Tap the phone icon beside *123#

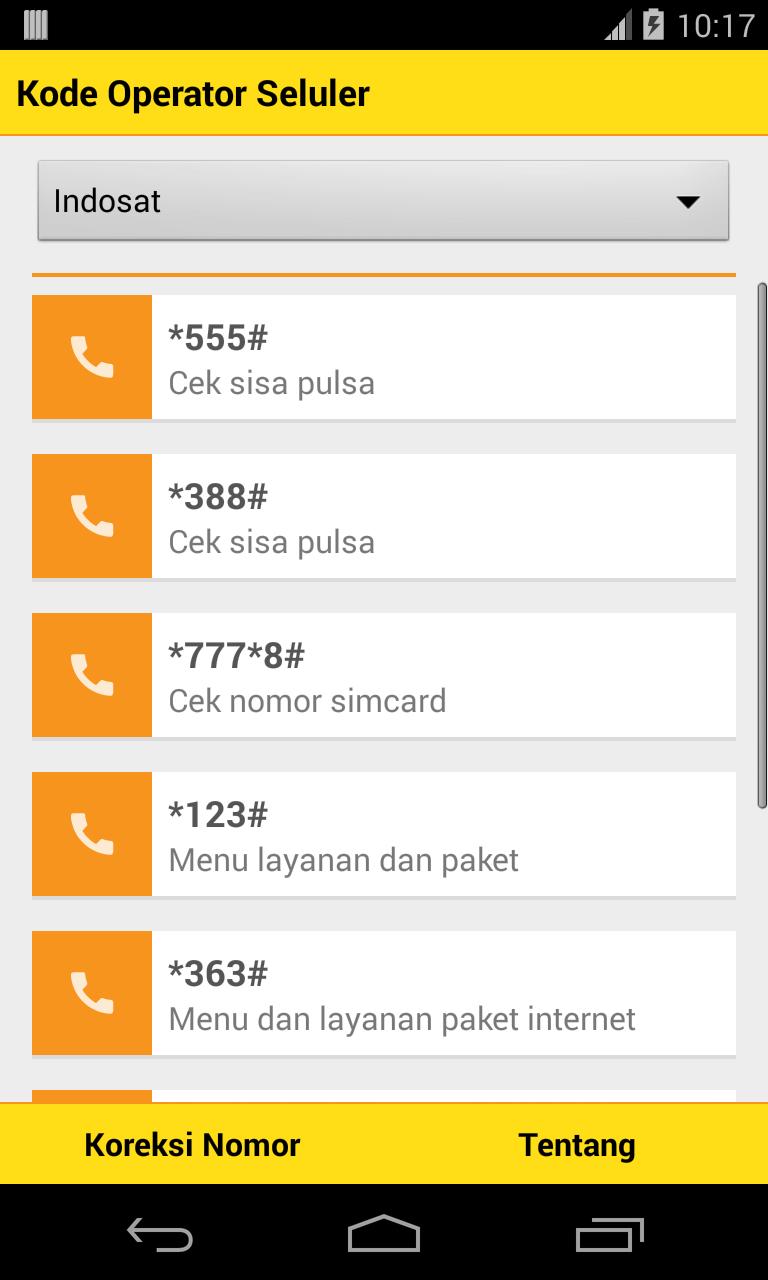click(x=92, y=834)
